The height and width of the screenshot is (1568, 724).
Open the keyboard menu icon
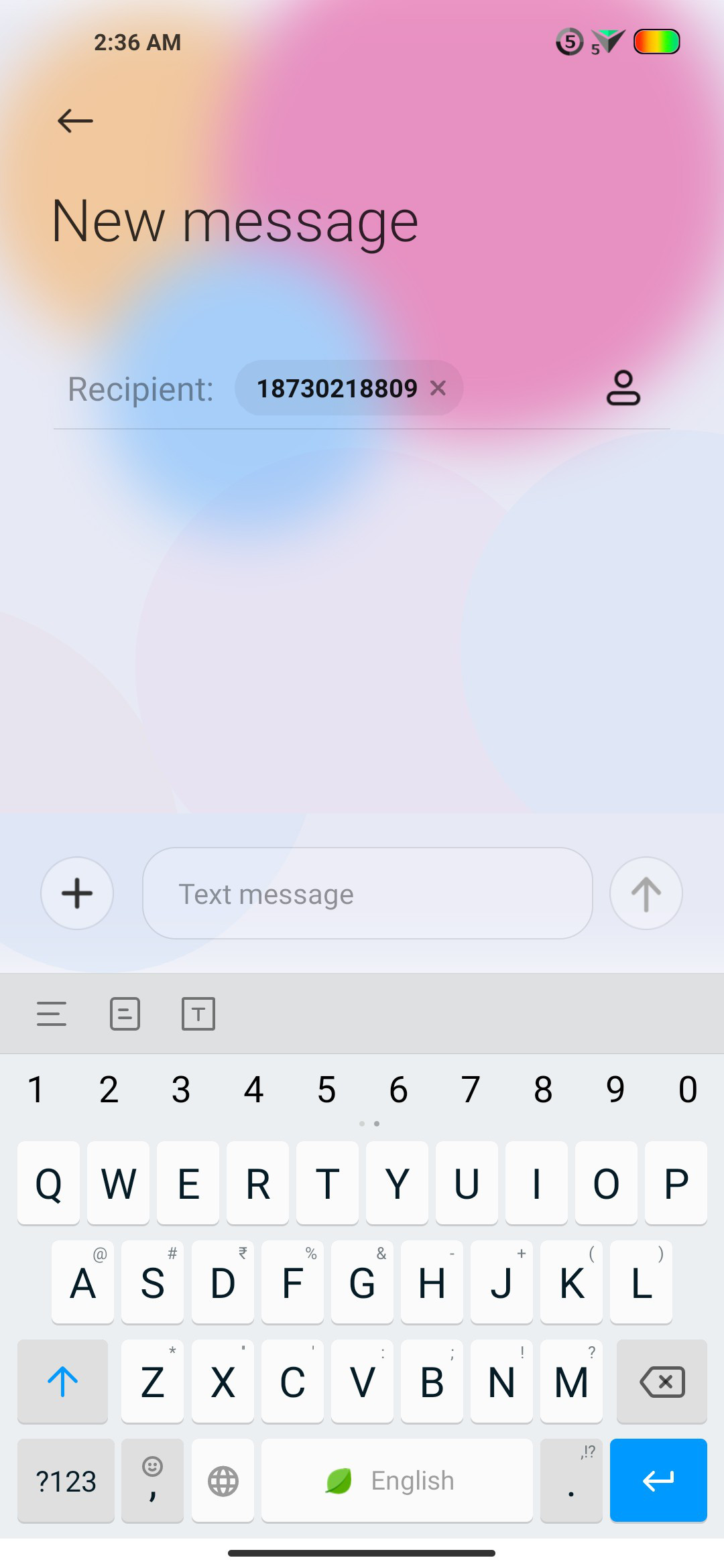[52, 1014]
